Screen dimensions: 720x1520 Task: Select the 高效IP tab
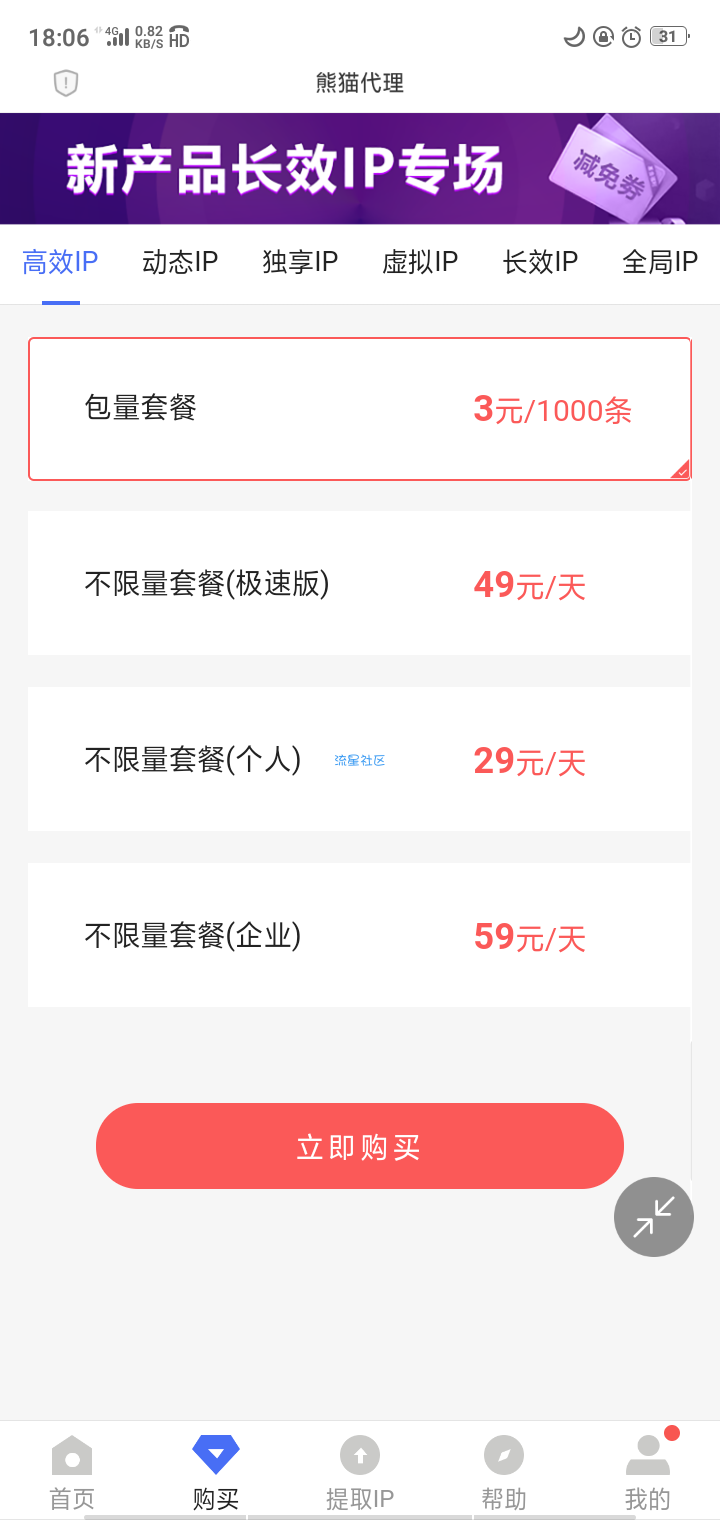(x=60, y=262)
